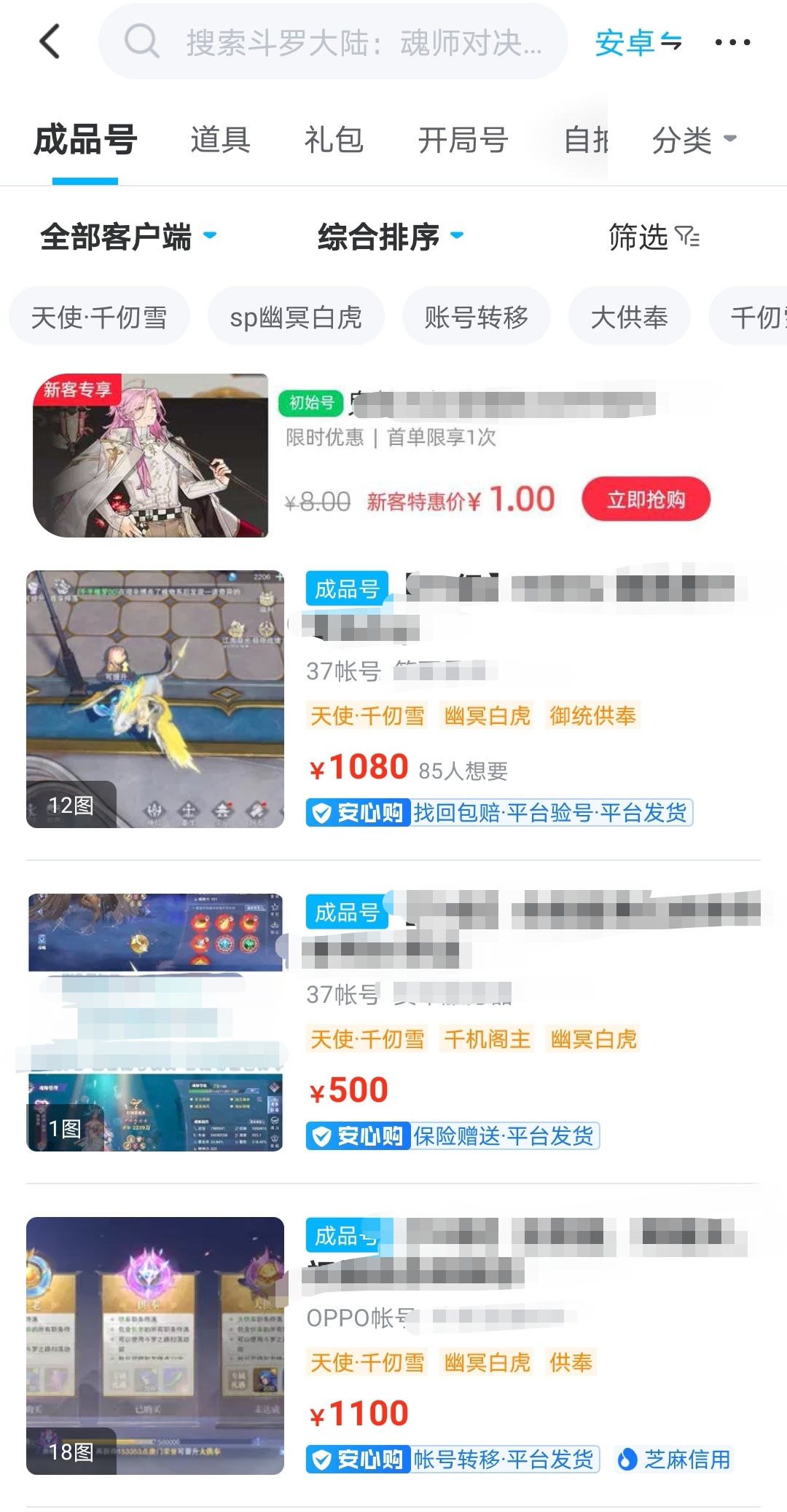Image resolution: width=787 pixels, height=1512 pixels.
Task: Go back using the top-left arrow
Action: [50, 42]
